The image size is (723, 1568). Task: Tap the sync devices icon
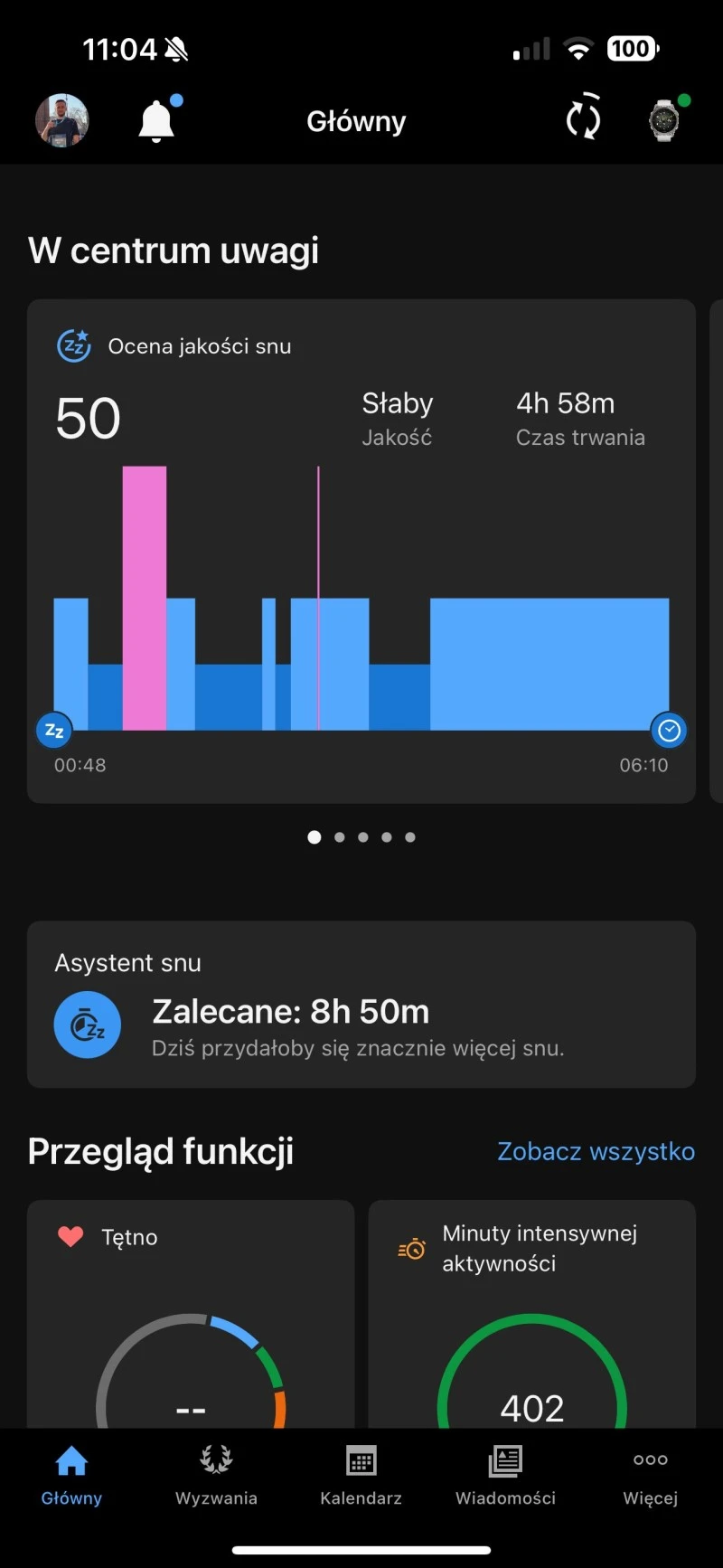583,118
